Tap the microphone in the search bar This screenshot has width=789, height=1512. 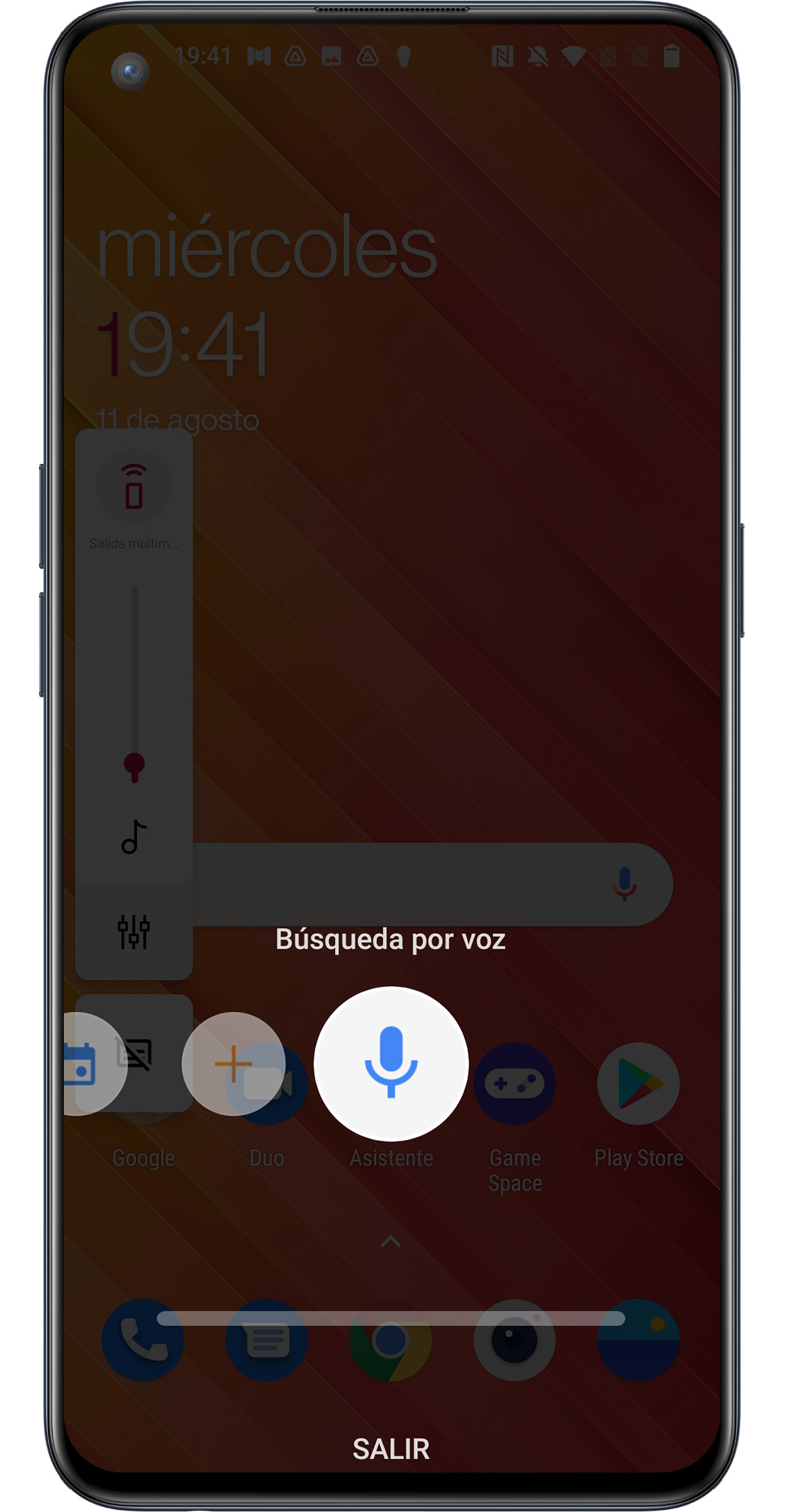point(624,883)
